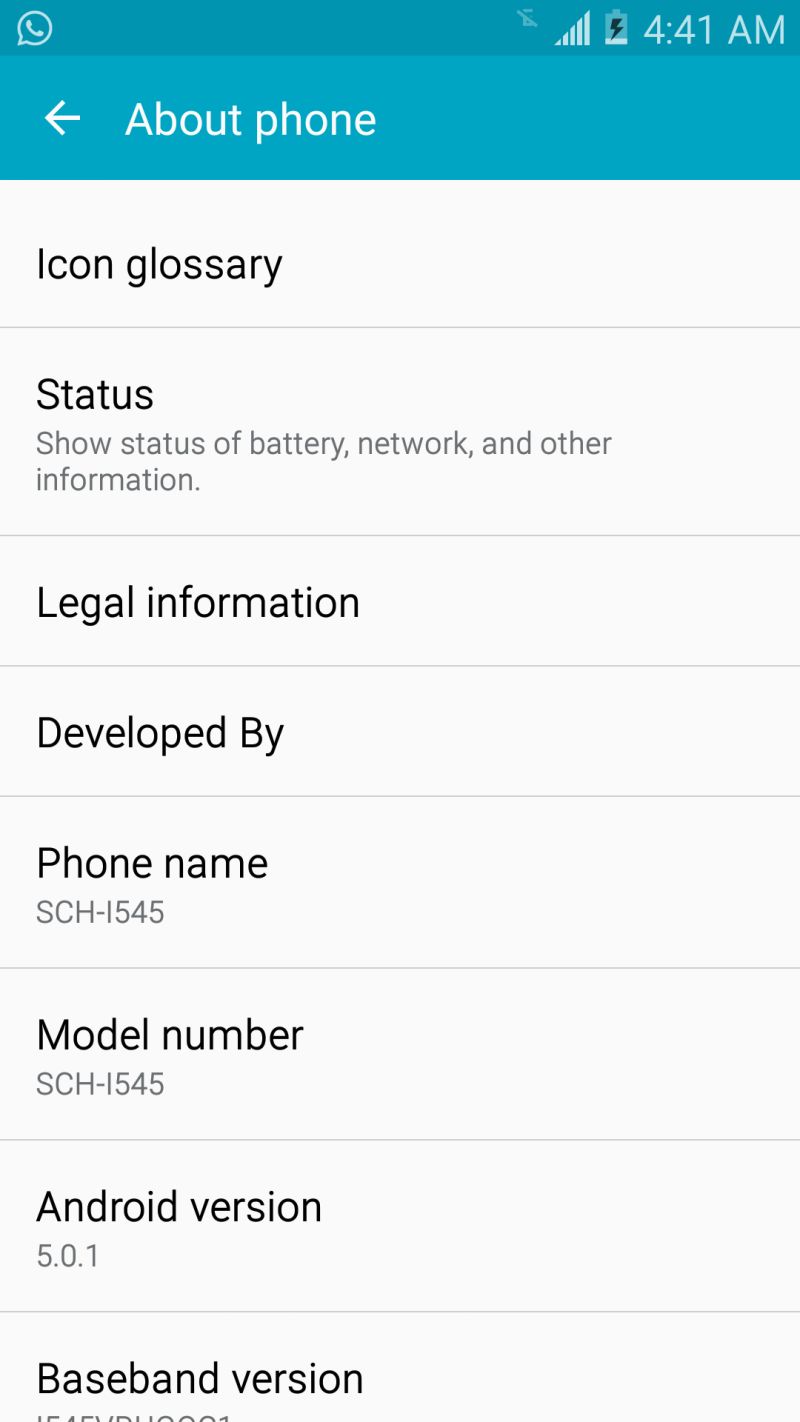Tap the SCH-I545 model number value
The height and width of the screenshot is (1422, 800).
click(x=100, y=1083)
